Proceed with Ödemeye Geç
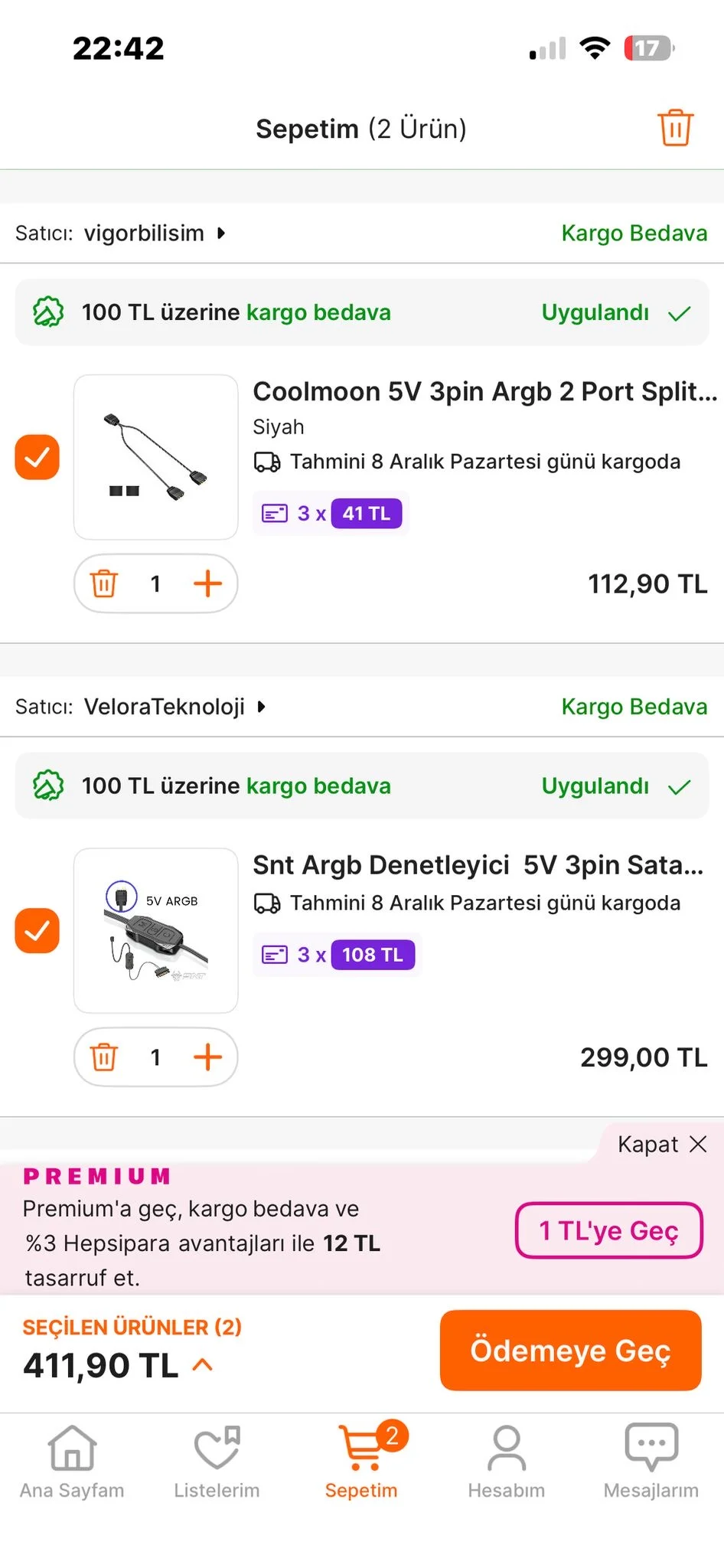Image resolution: width=724 pixels, height=1568 pixels. [x=570, y=1350]
